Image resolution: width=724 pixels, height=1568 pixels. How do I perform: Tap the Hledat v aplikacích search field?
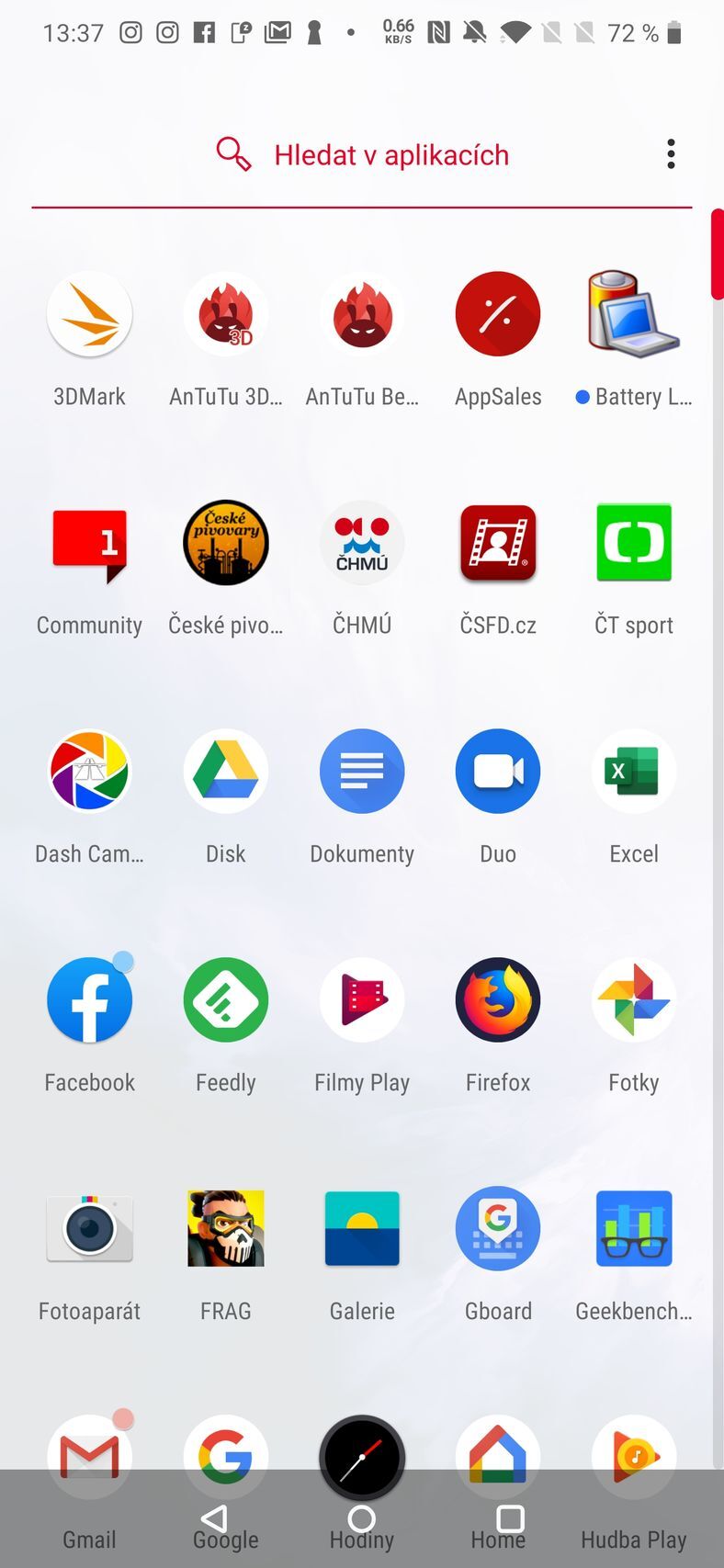(390, 154)
